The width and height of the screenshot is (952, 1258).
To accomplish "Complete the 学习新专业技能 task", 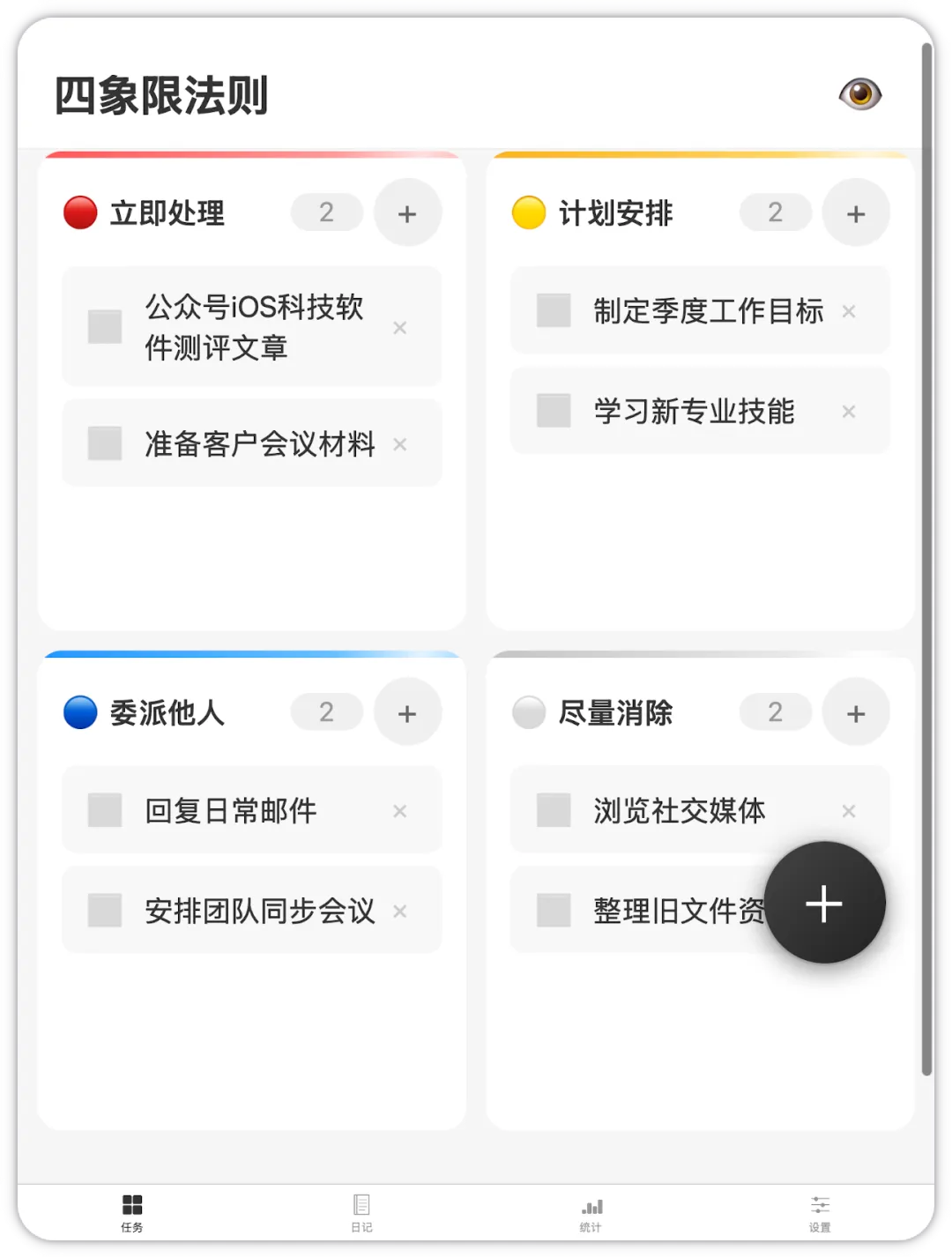I will pos(554,411).
